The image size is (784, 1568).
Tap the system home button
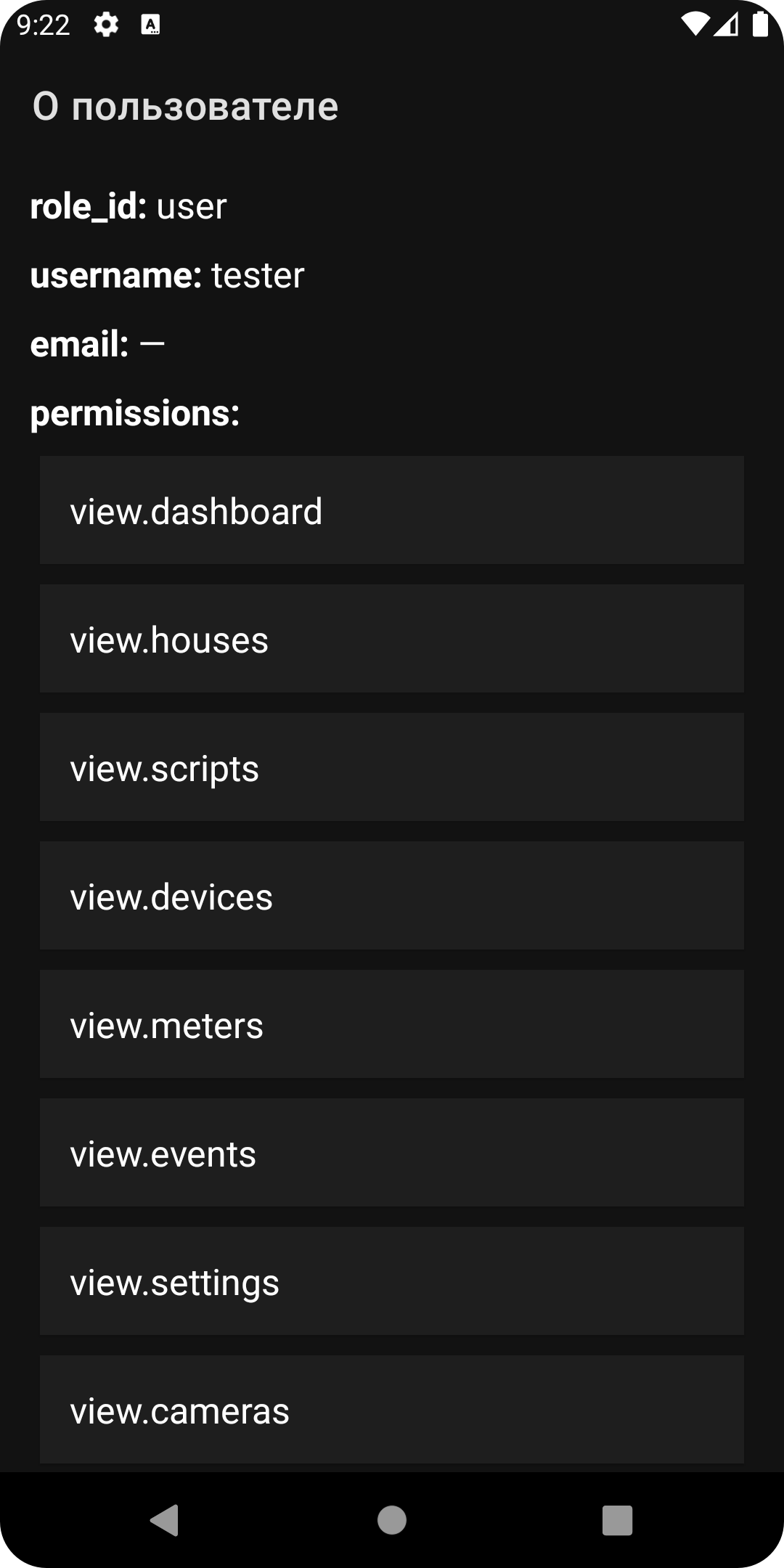coord(392,1519)
